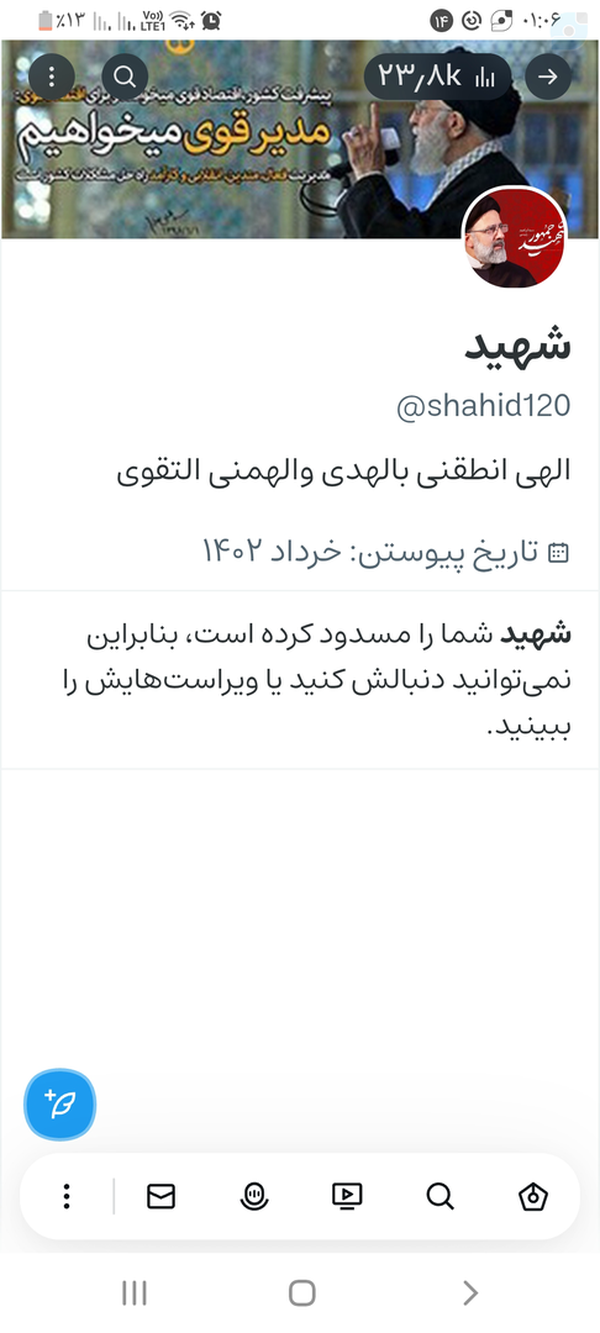Go to the Home tab

point(534,1196)
